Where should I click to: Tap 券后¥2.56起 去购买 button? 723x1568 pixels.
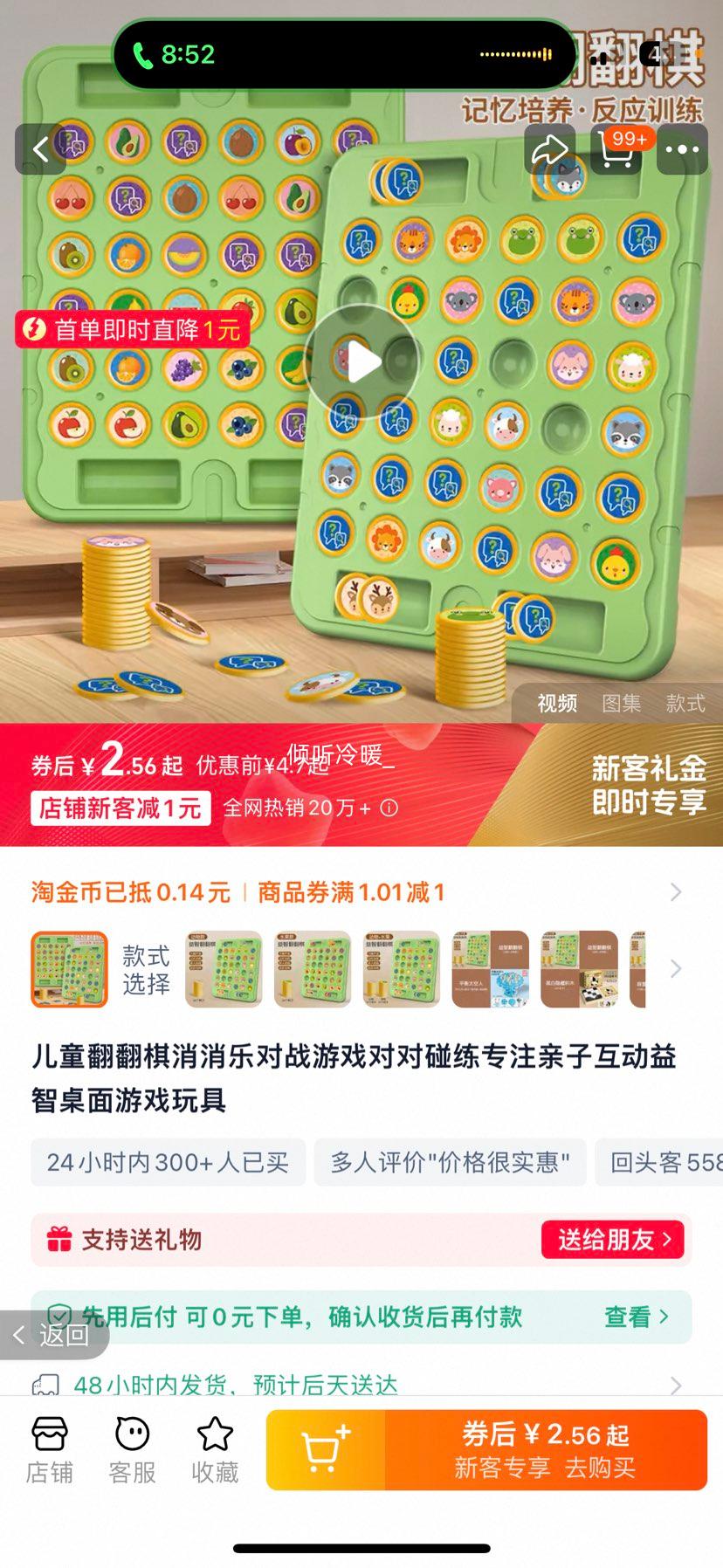click(x=546, y=1450)
